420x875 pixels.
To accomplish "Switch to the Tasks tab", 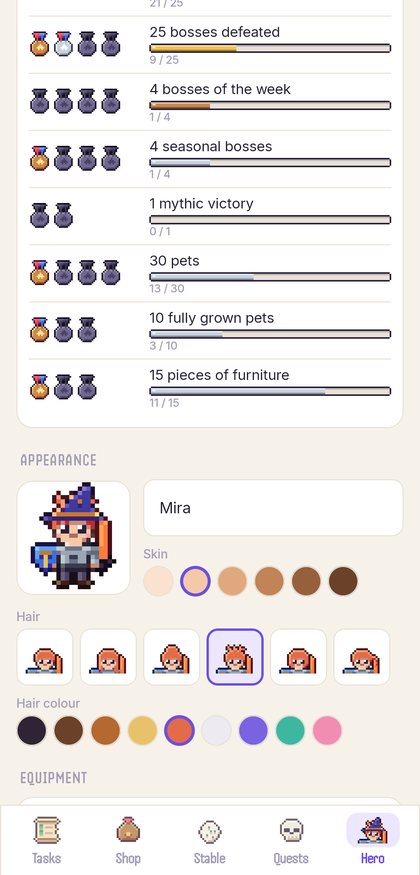I will click(x=47, y=840).
